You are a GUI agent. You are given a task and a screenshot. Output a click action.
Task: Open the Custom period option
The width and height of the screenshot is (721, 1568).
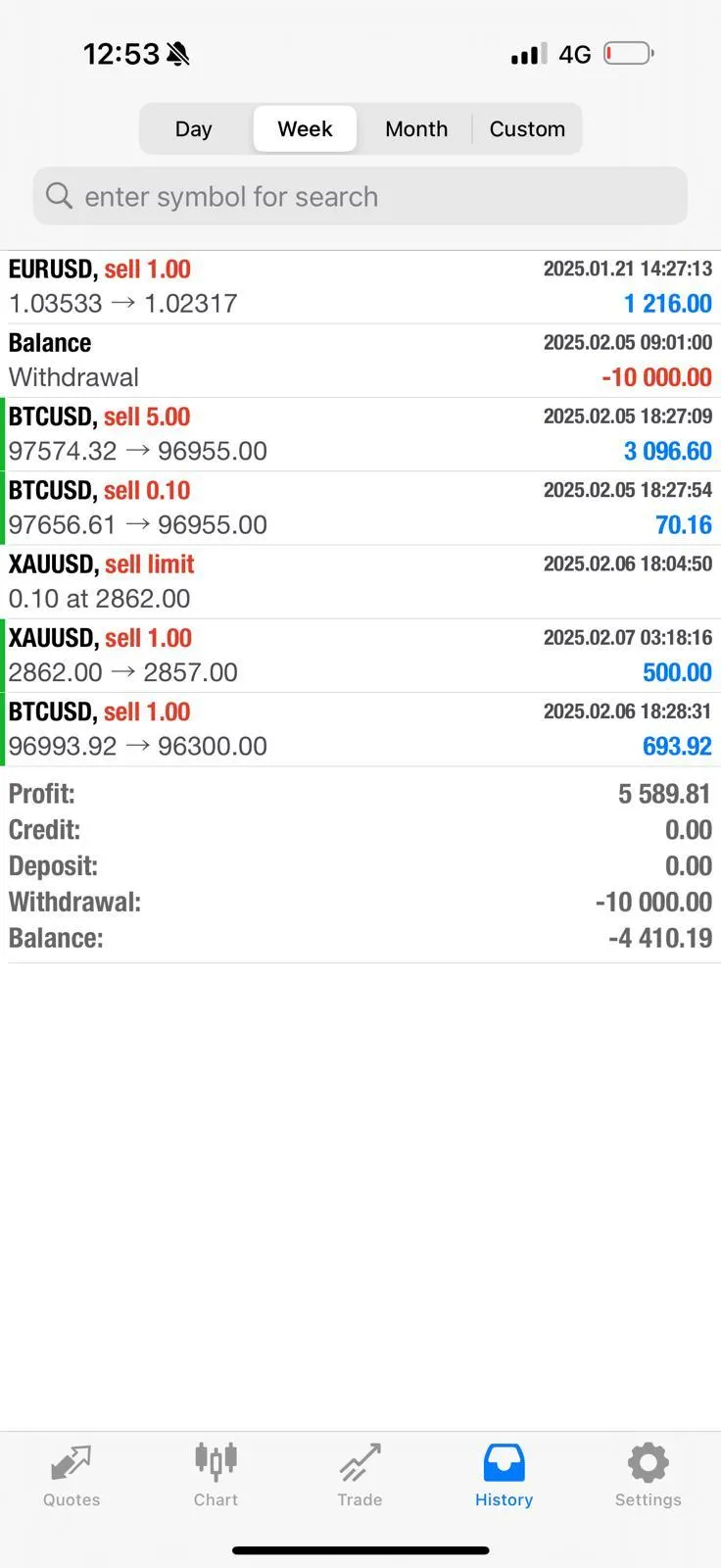click(x=527, y=128)
